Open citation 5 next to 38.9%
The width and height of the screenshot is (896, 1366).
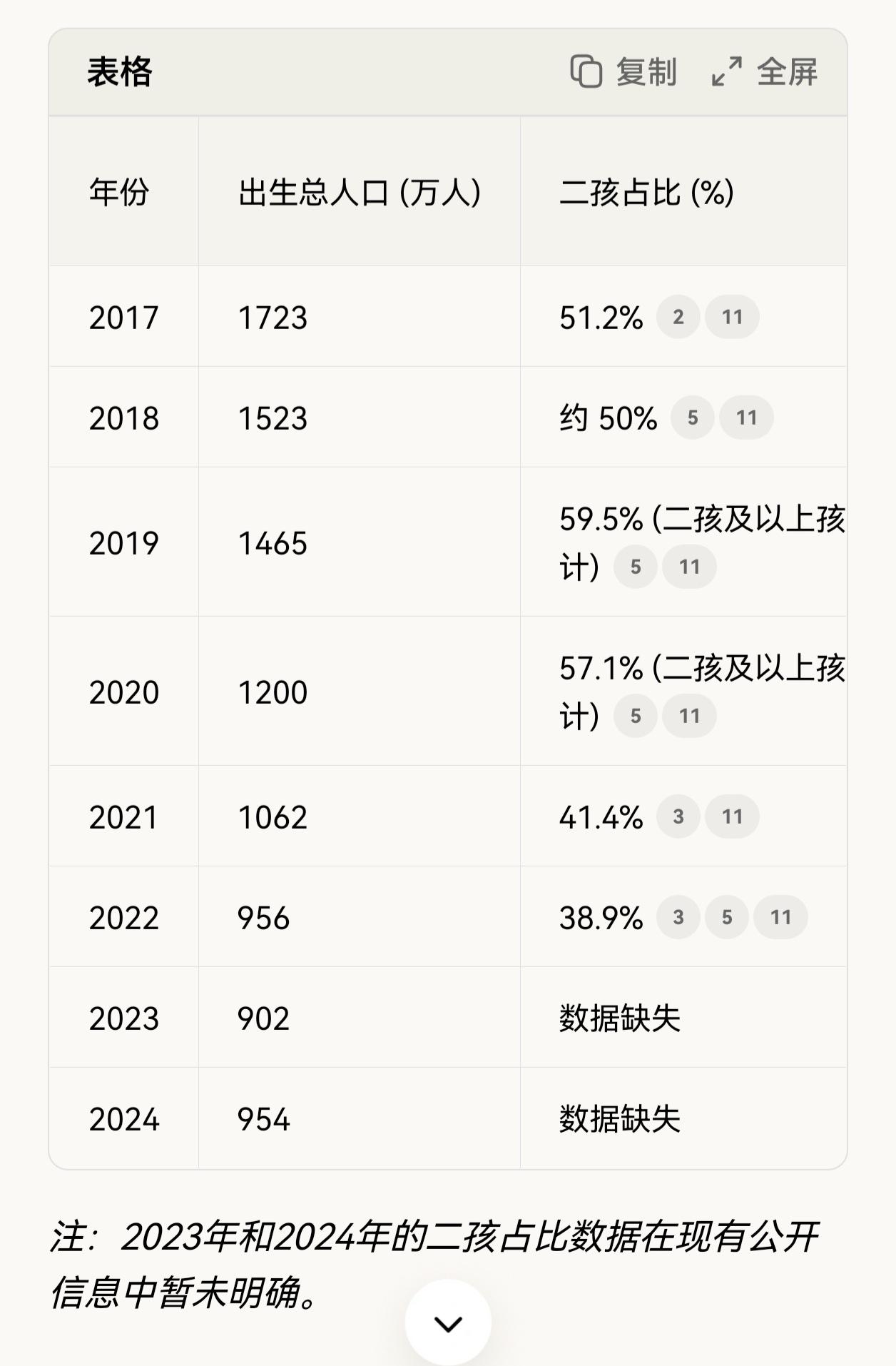click(x=726, y=917)
